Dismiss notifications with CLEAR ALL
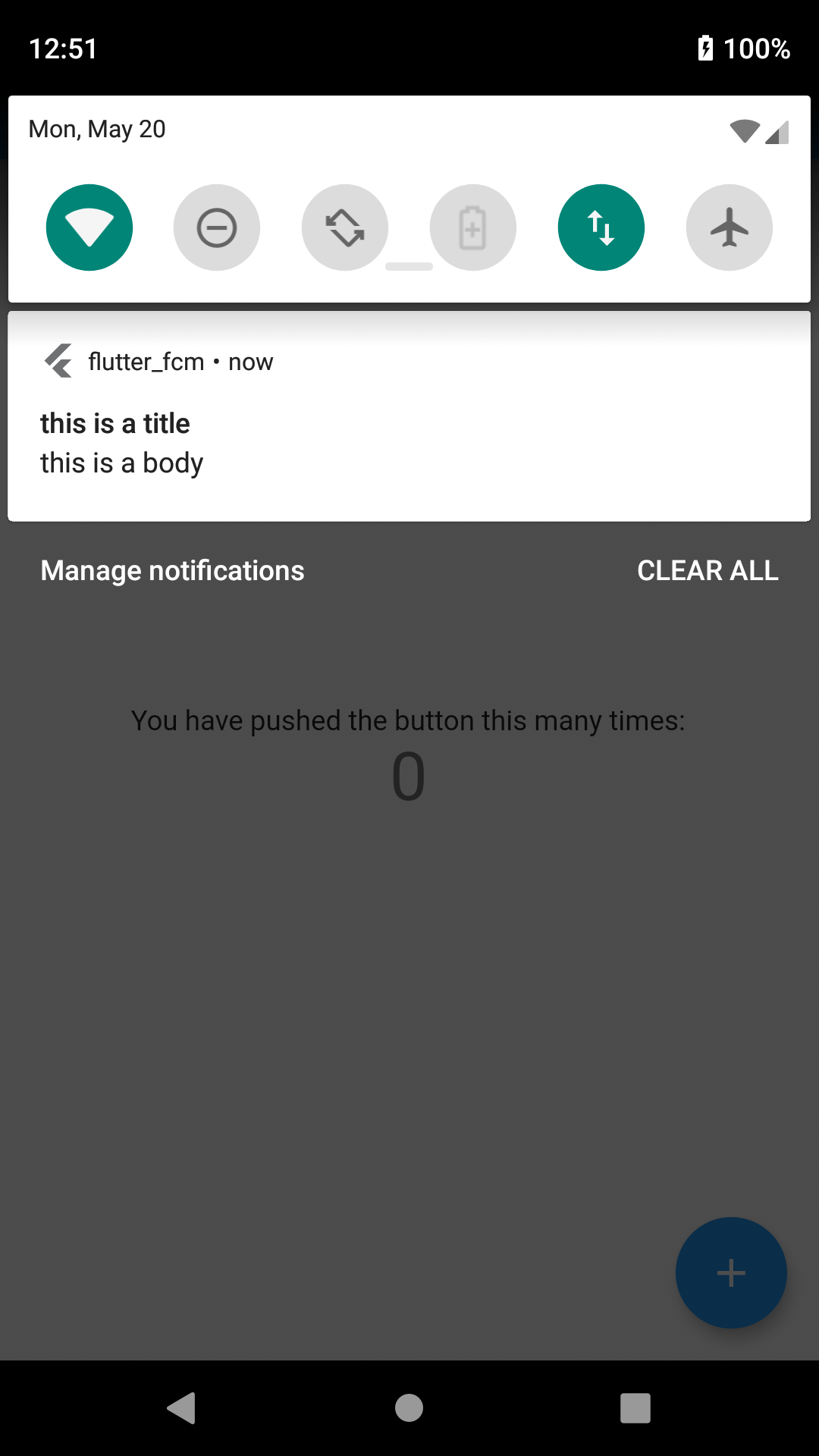819x1456 pixels. (708, 570)
